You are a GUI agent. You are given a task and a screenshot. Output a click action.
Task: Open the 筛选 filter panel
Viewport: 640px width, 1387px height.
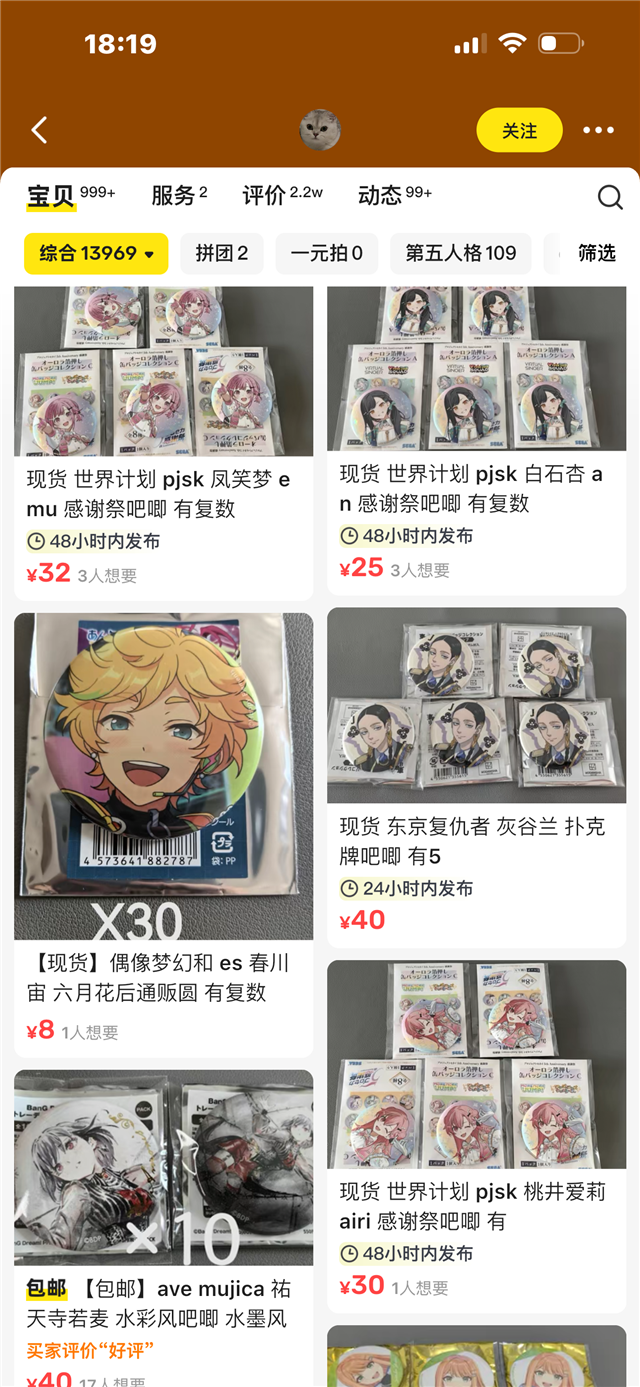pos(597,254)
